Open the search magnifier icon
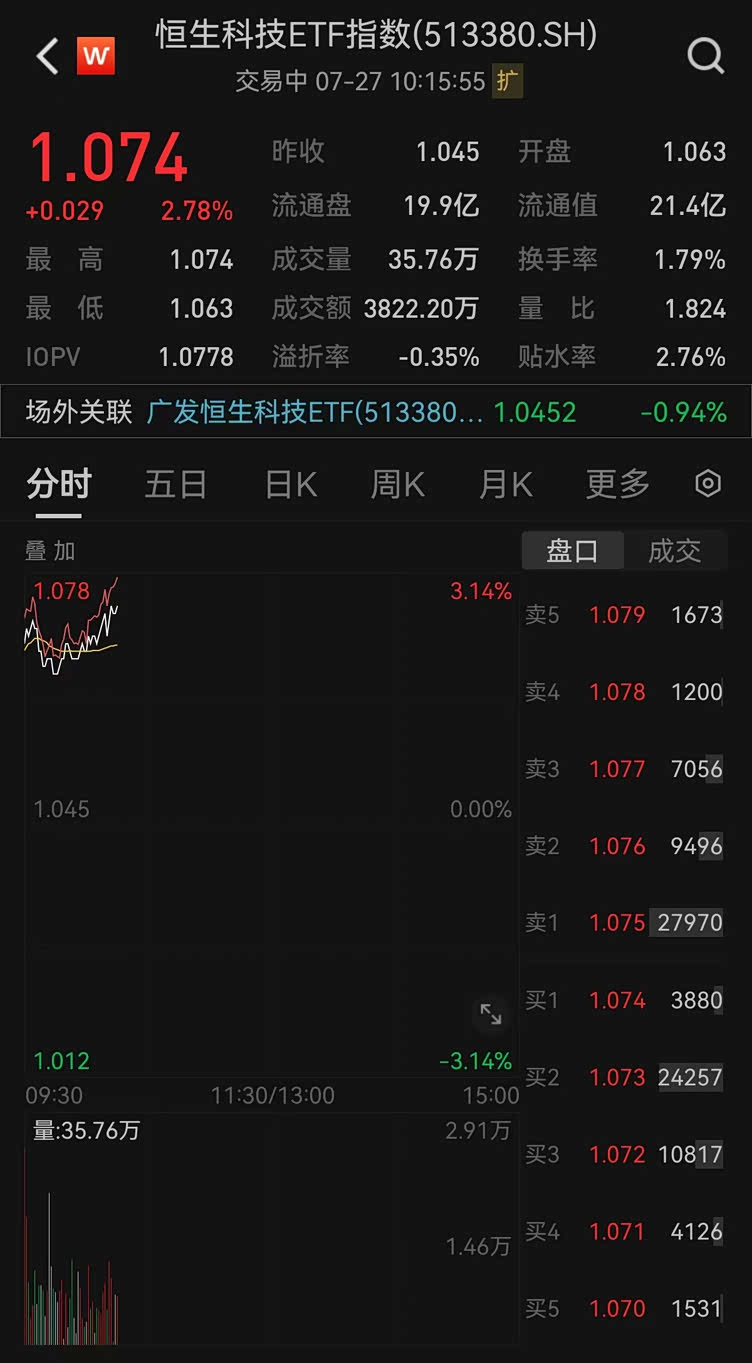Viewport: 752px width, 1363px height. click(706, 56)
